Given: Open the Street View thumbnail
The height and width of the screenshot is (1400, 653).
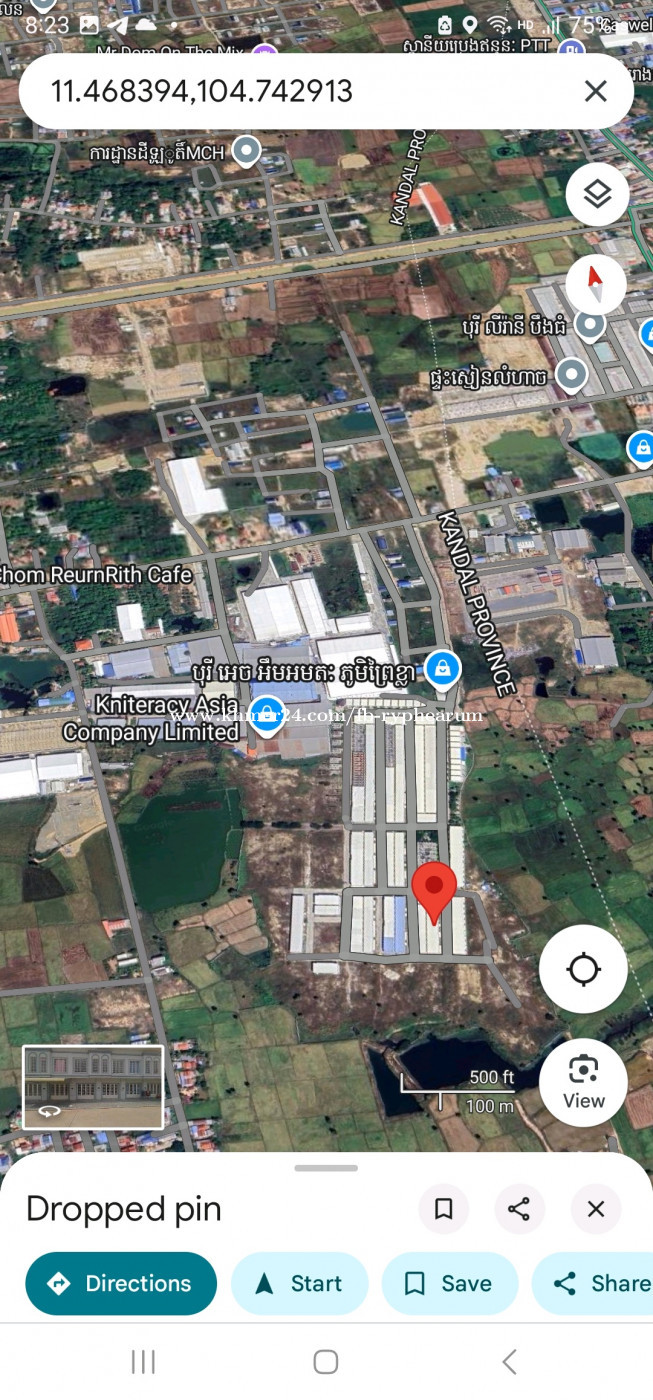Looking at the screenshot, I should [93, 1086].
